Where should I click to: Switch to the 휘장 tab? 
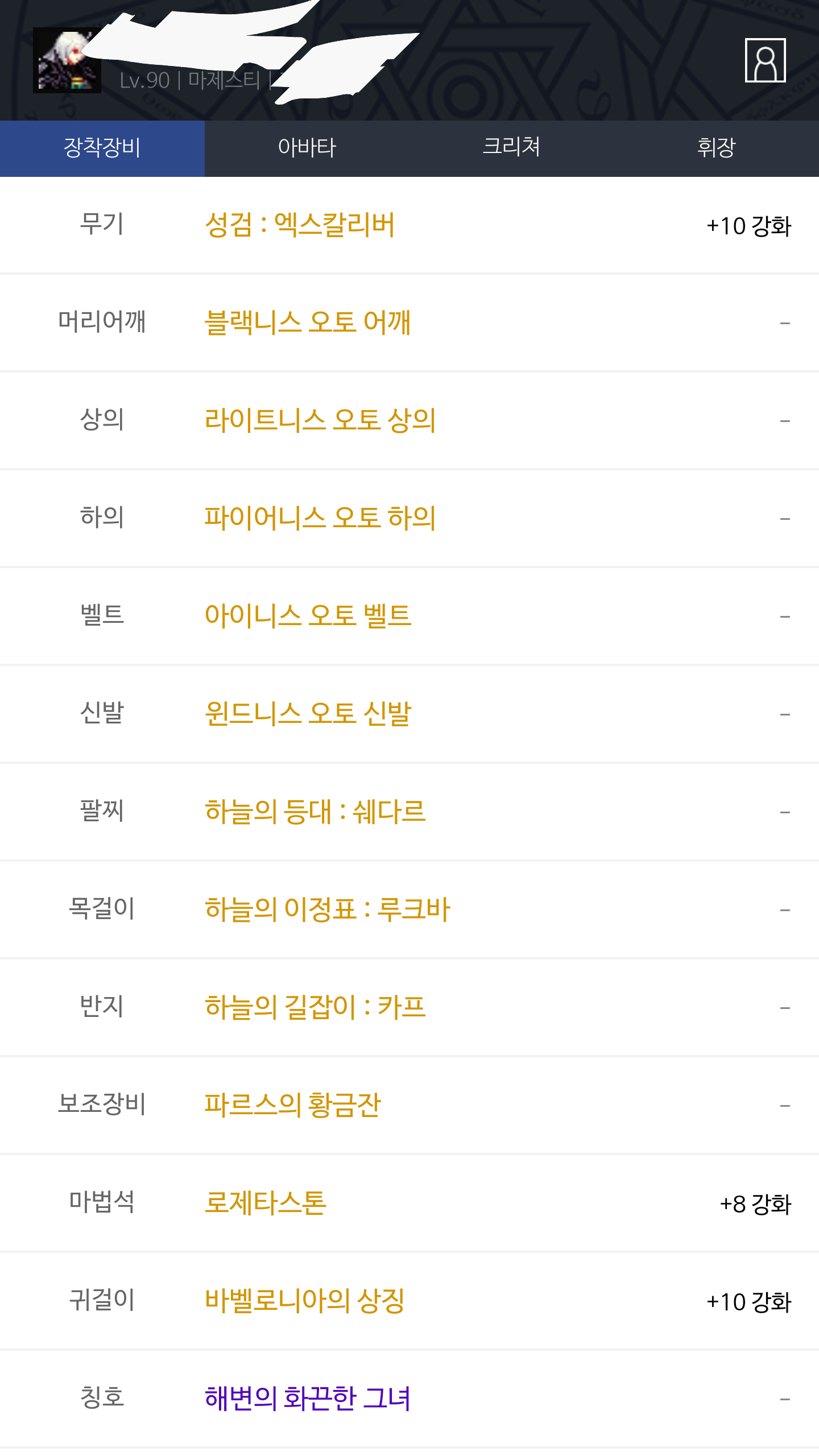(x=717, y=148)
